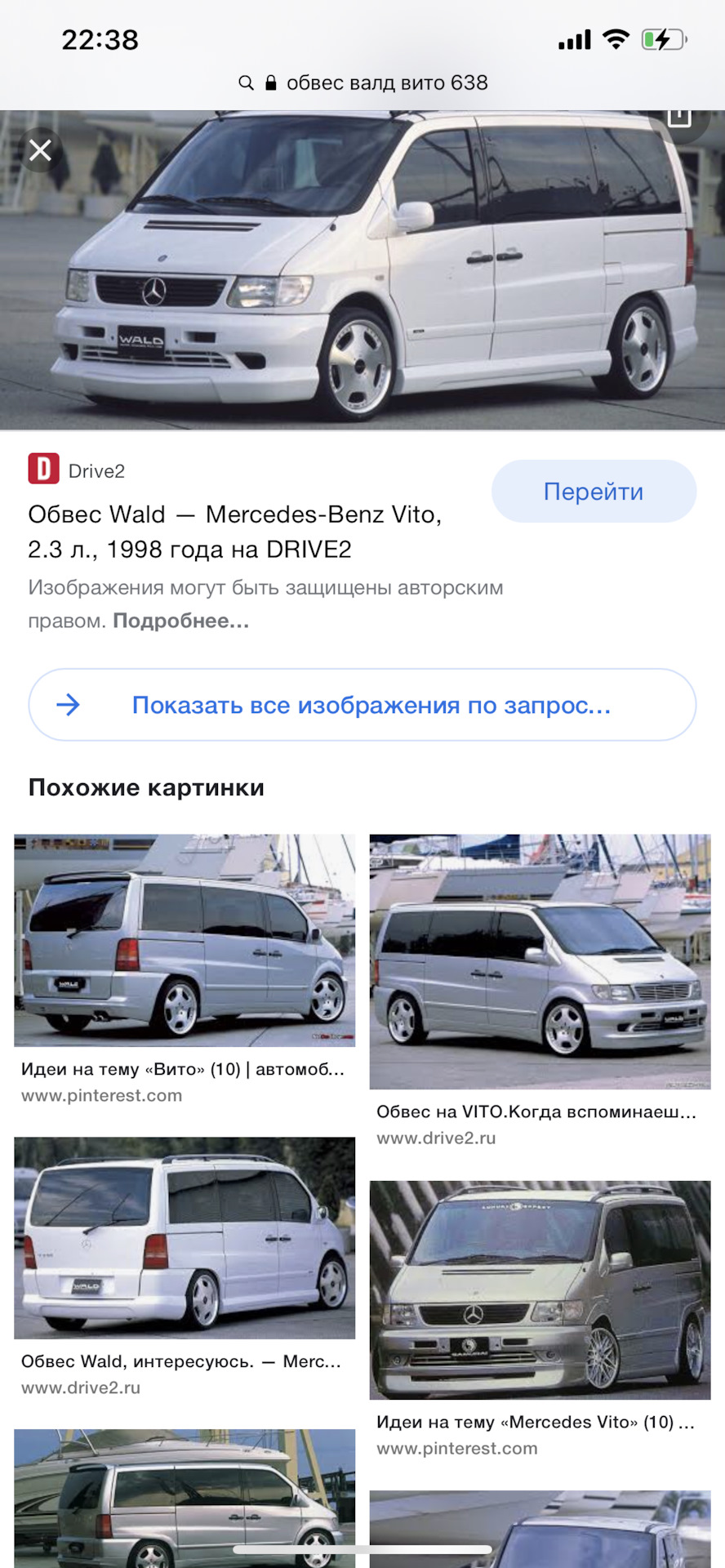Open the Подробнее… copyright link
The height and width of the screenshot is (1568, 725).
[x=181, y=621]
